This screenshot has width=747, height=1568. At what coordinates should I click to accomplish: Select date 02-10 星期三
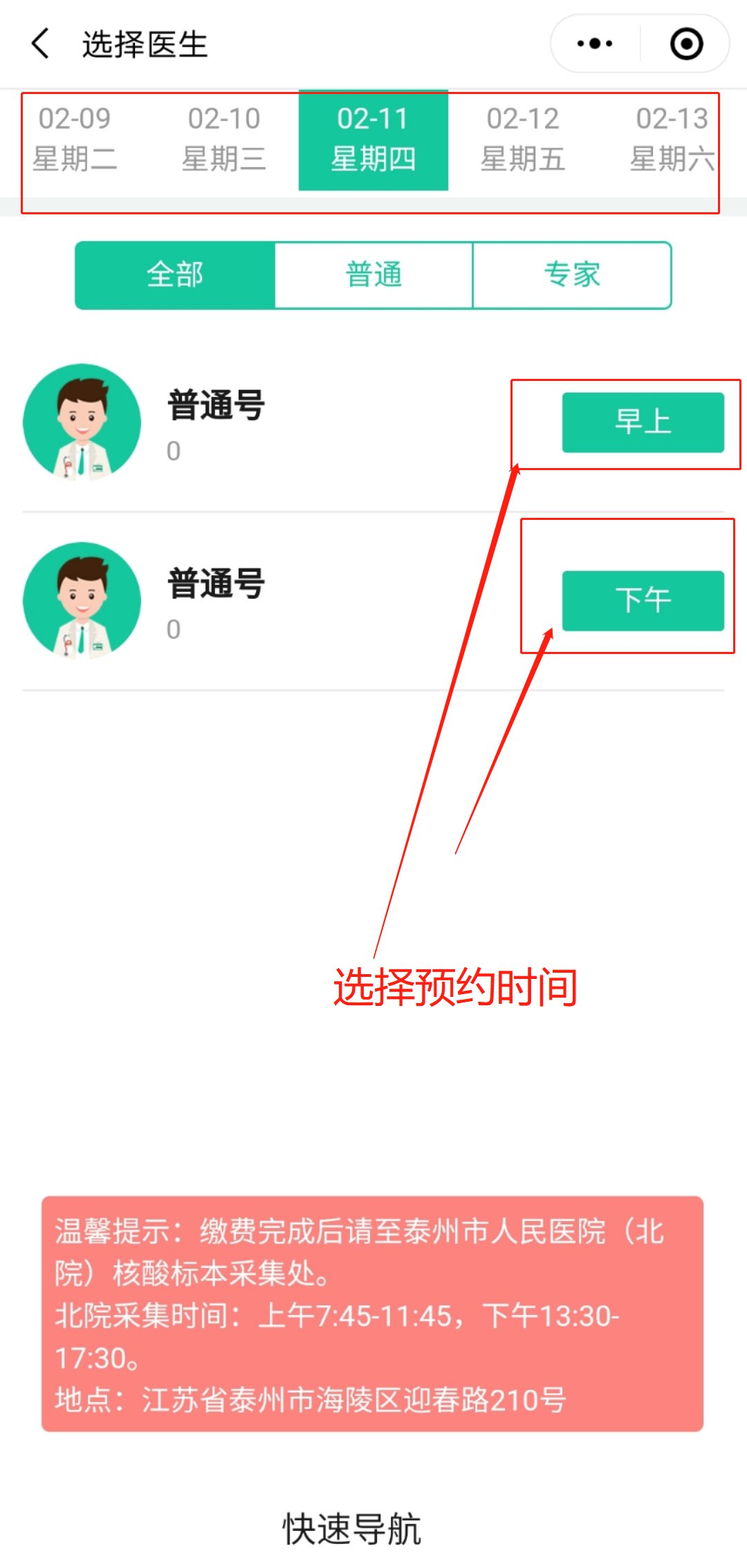[224, 140]
